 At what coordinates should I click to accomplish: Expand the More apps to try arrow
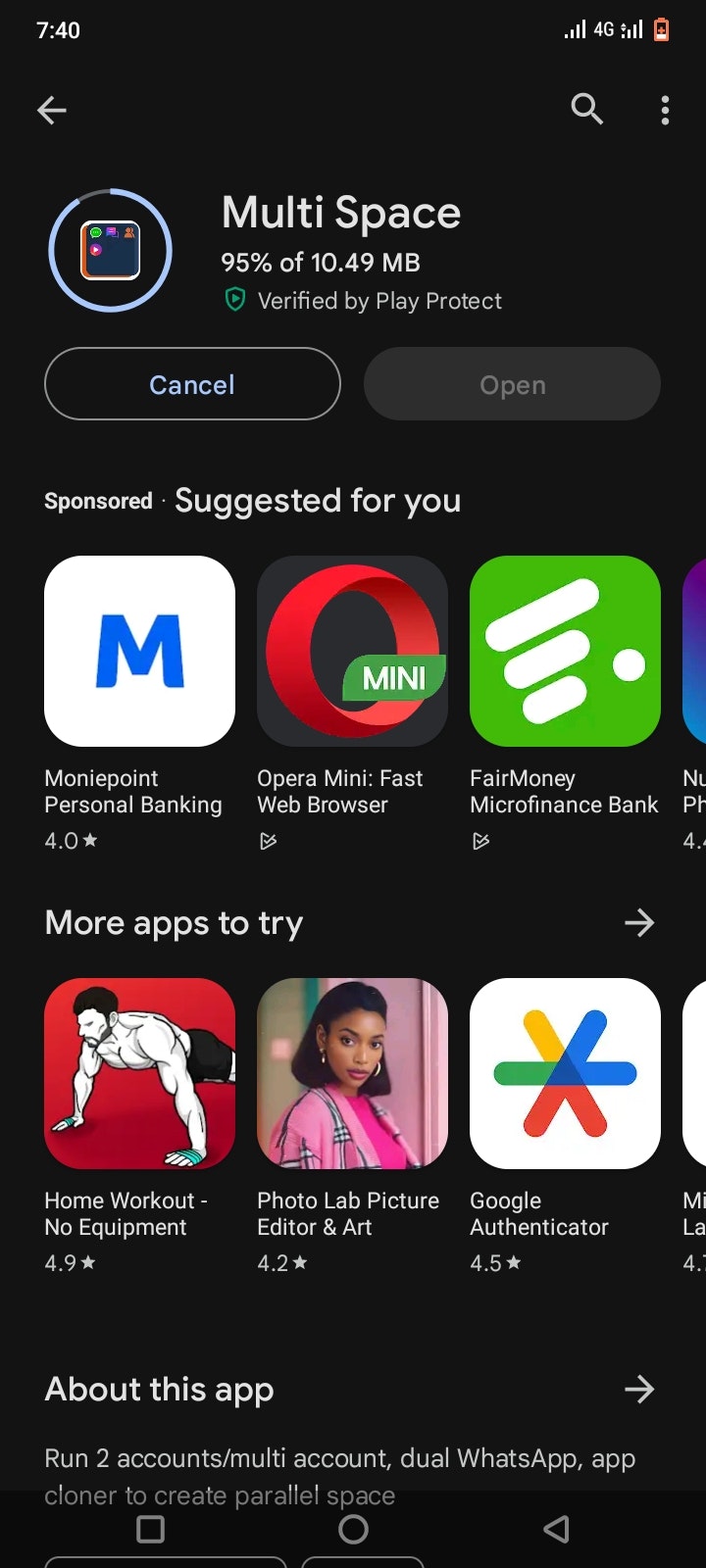pyautogui.click(x=639, y=922)
